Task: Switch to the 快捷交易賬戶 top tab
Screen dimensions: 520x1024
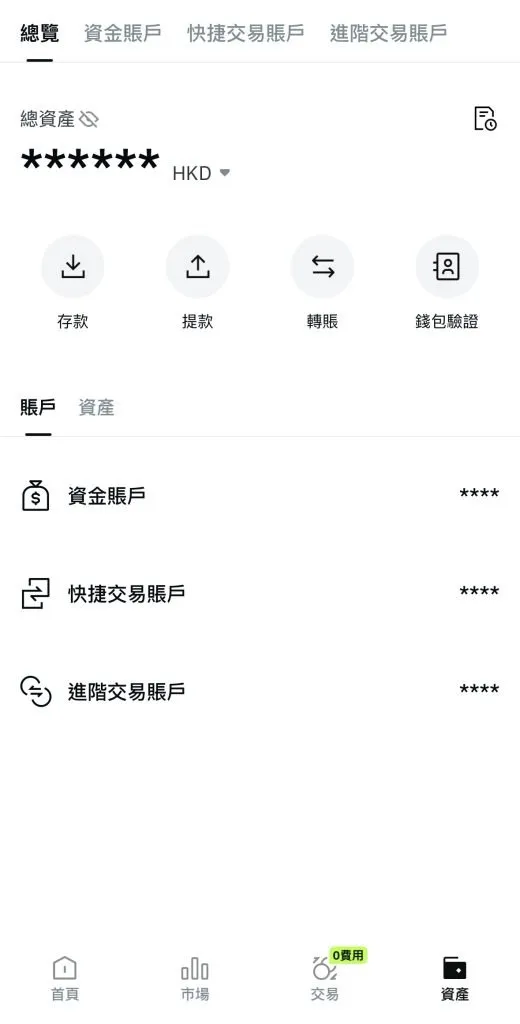Action: coord(246,33)
